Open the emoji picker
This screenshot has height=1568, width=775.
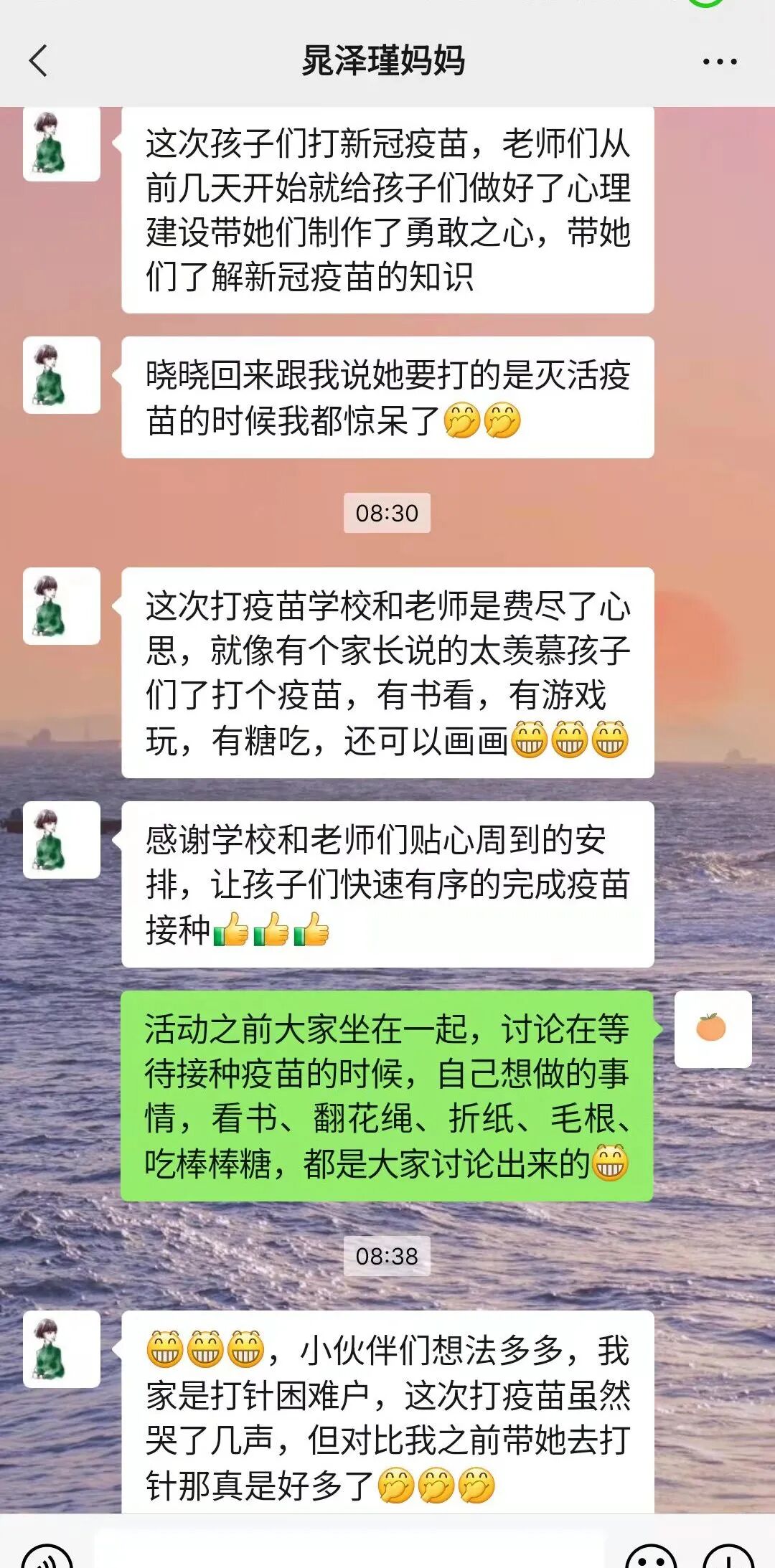(651, 1555)
